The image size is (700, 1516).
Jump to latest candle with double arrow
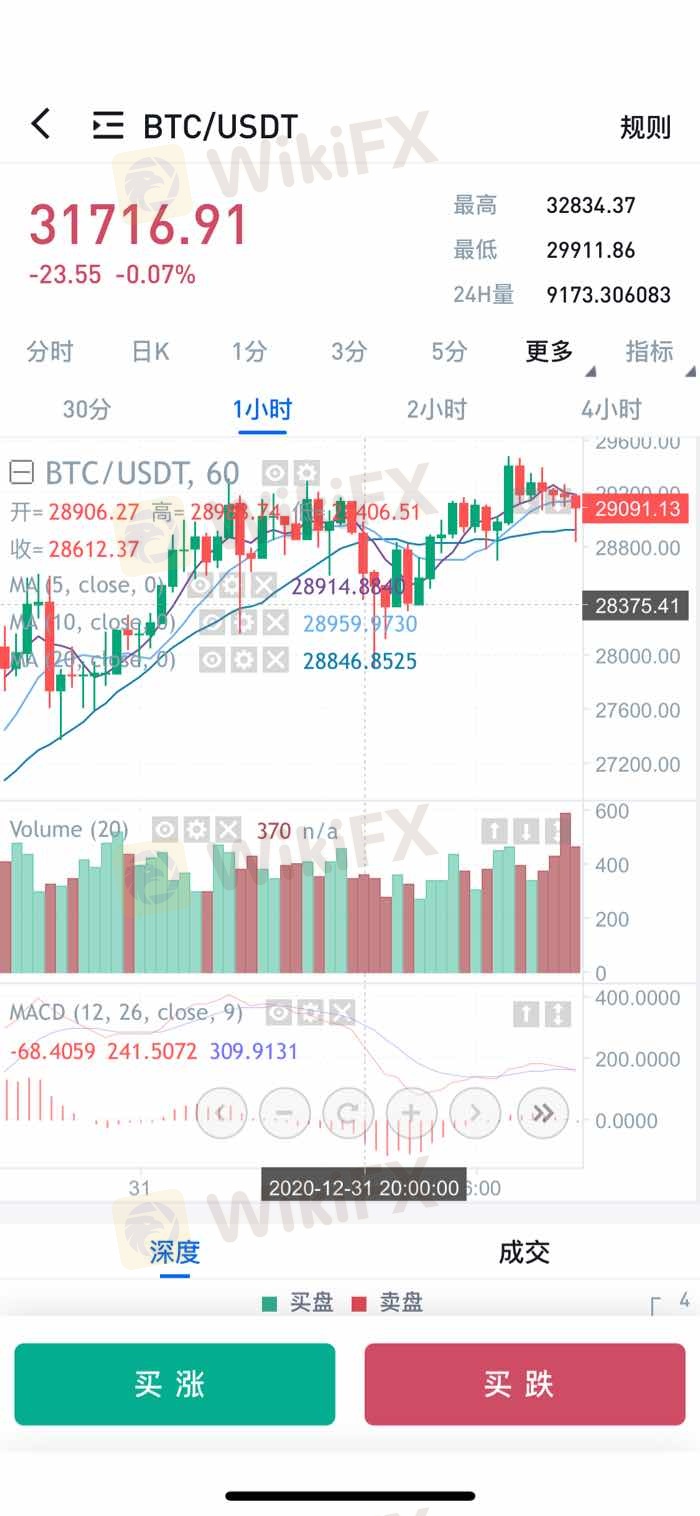[543, 1112]
